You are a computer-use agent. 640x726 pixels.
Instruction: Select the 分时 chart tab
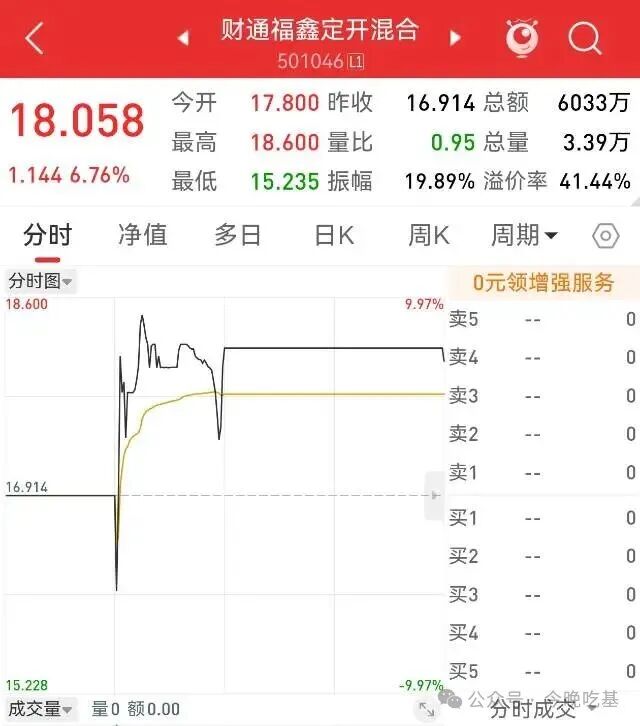pos(48,235)
